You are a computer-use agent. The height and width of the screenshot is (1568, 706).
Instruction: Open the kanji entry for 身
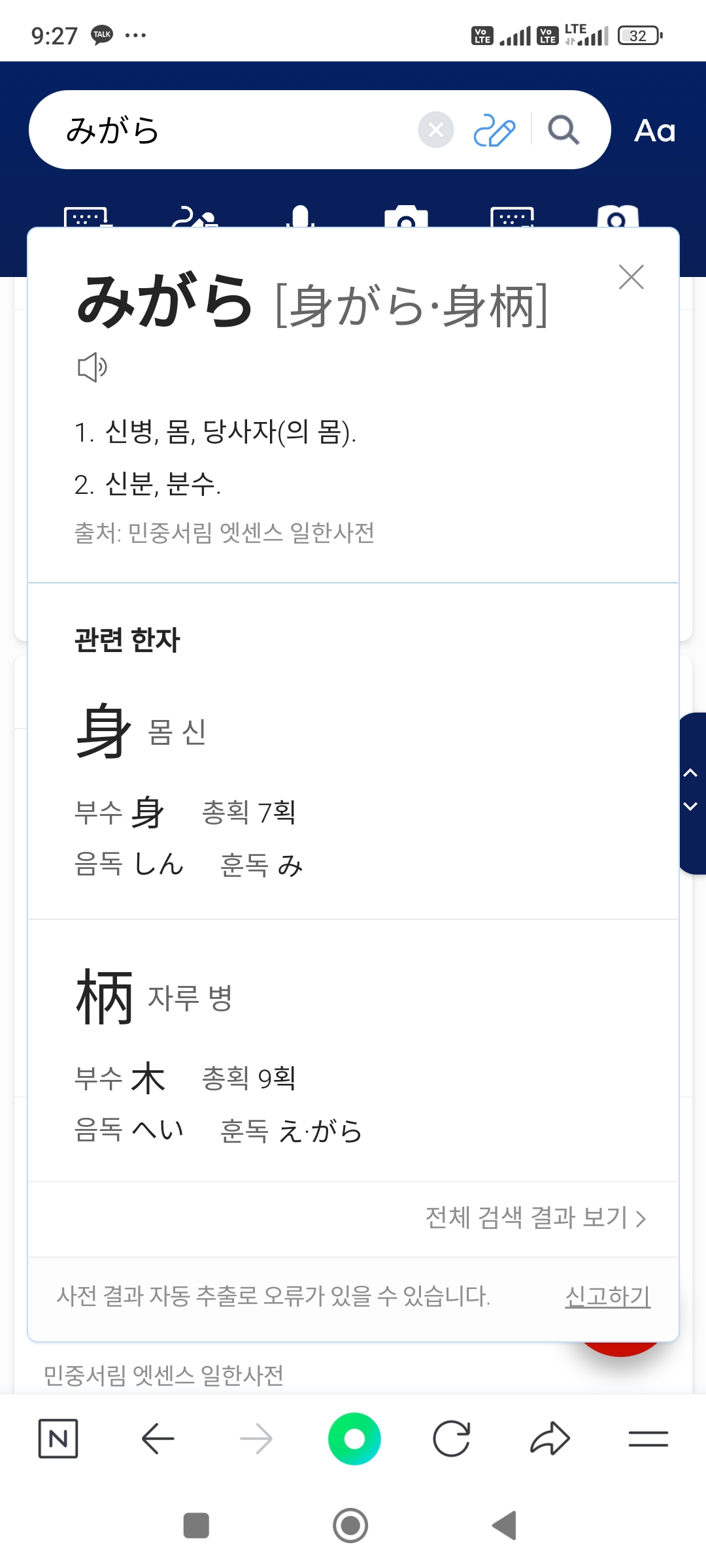tap(105, 732)
